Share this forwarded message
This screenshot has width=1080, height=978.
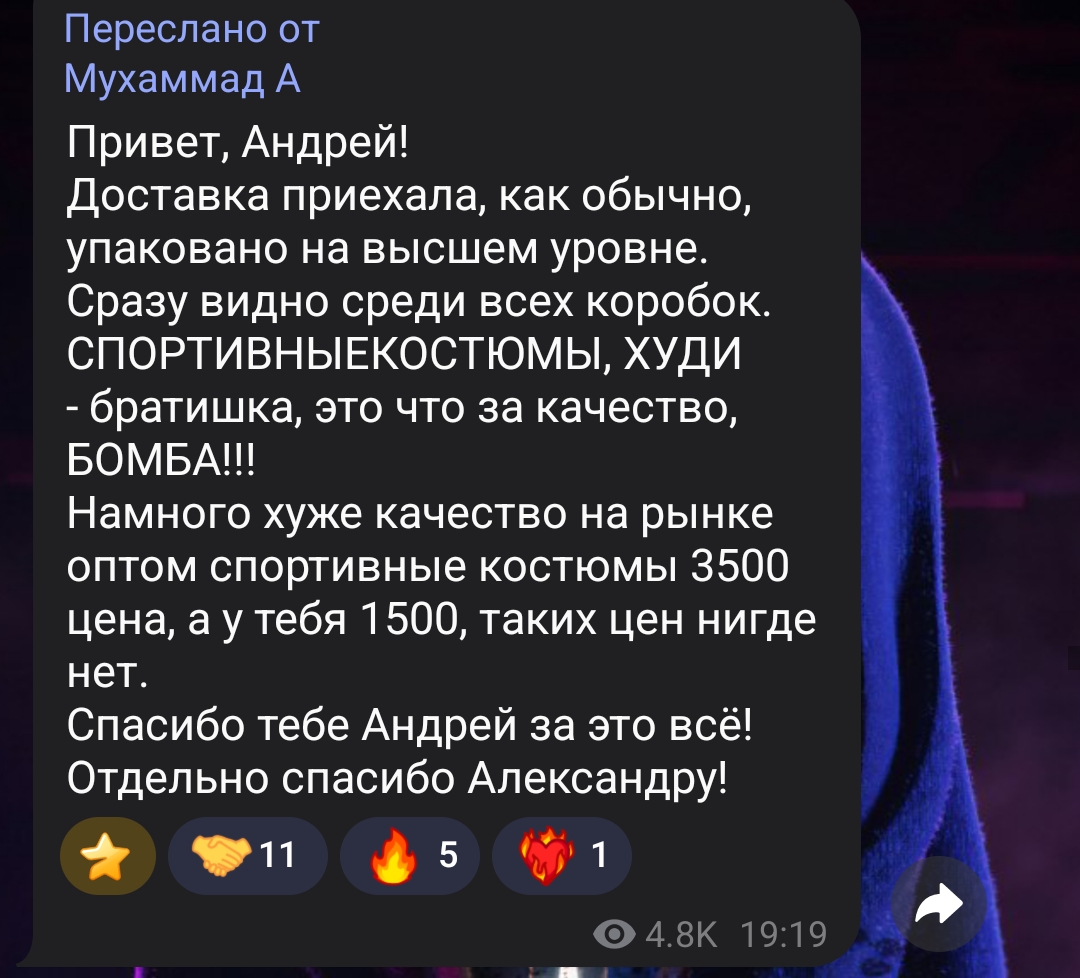click(938, 907)
